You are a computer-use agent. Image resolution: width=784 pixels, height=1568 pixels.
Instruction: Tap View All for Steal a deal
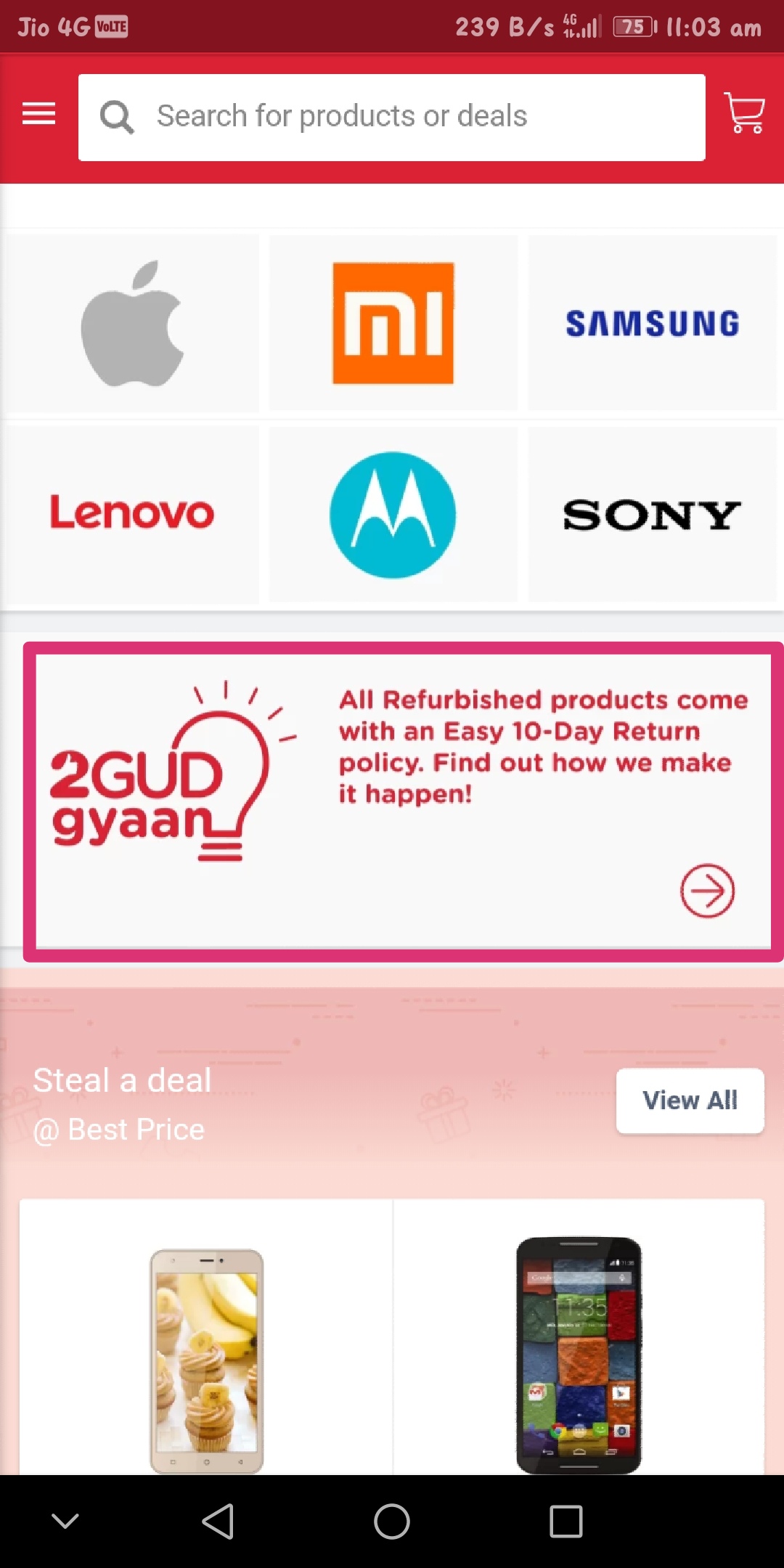click(x=690, y=1100)
